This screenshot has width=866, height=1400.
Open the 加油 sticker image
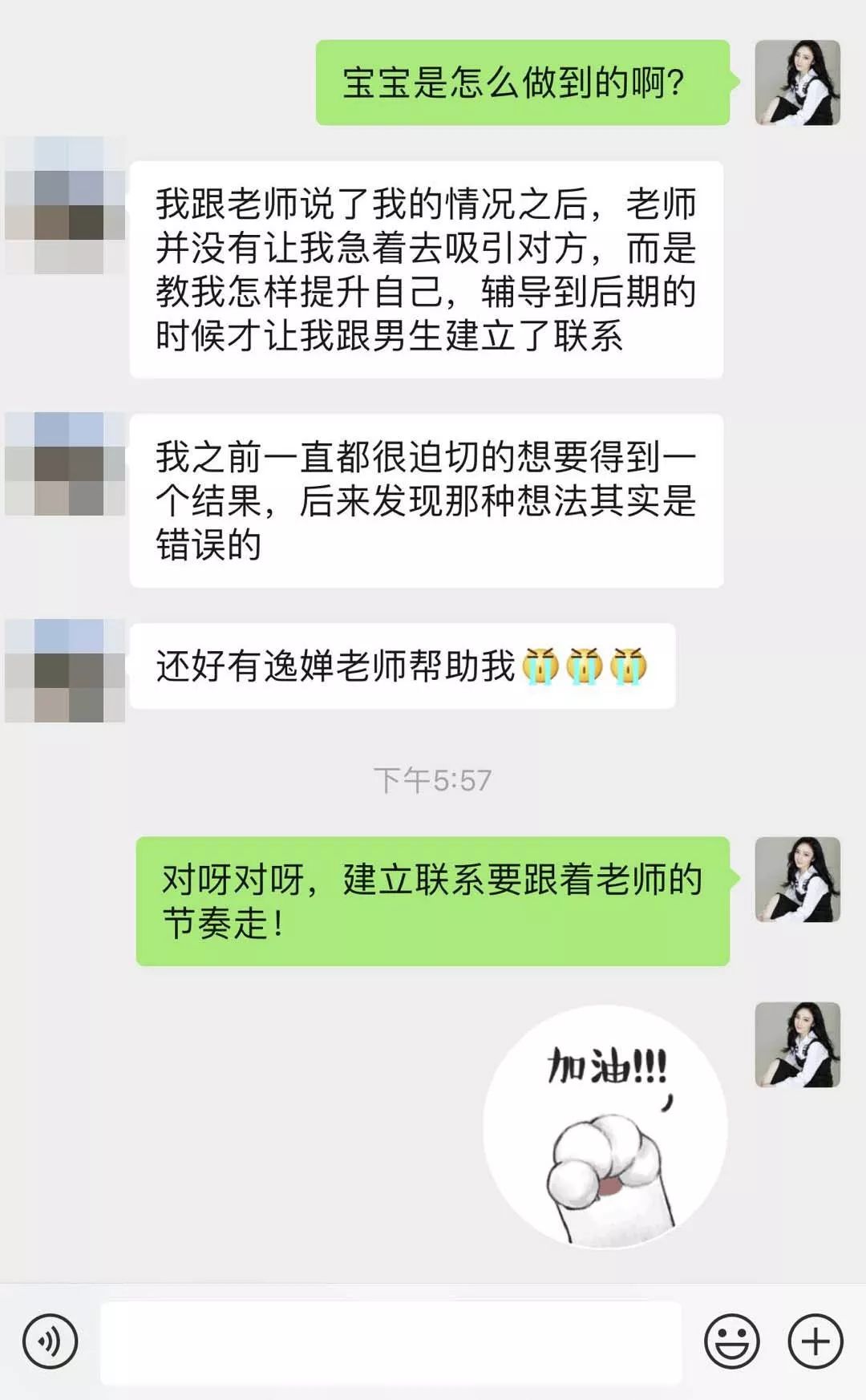pyautogui.click(x=605, y=1127)
